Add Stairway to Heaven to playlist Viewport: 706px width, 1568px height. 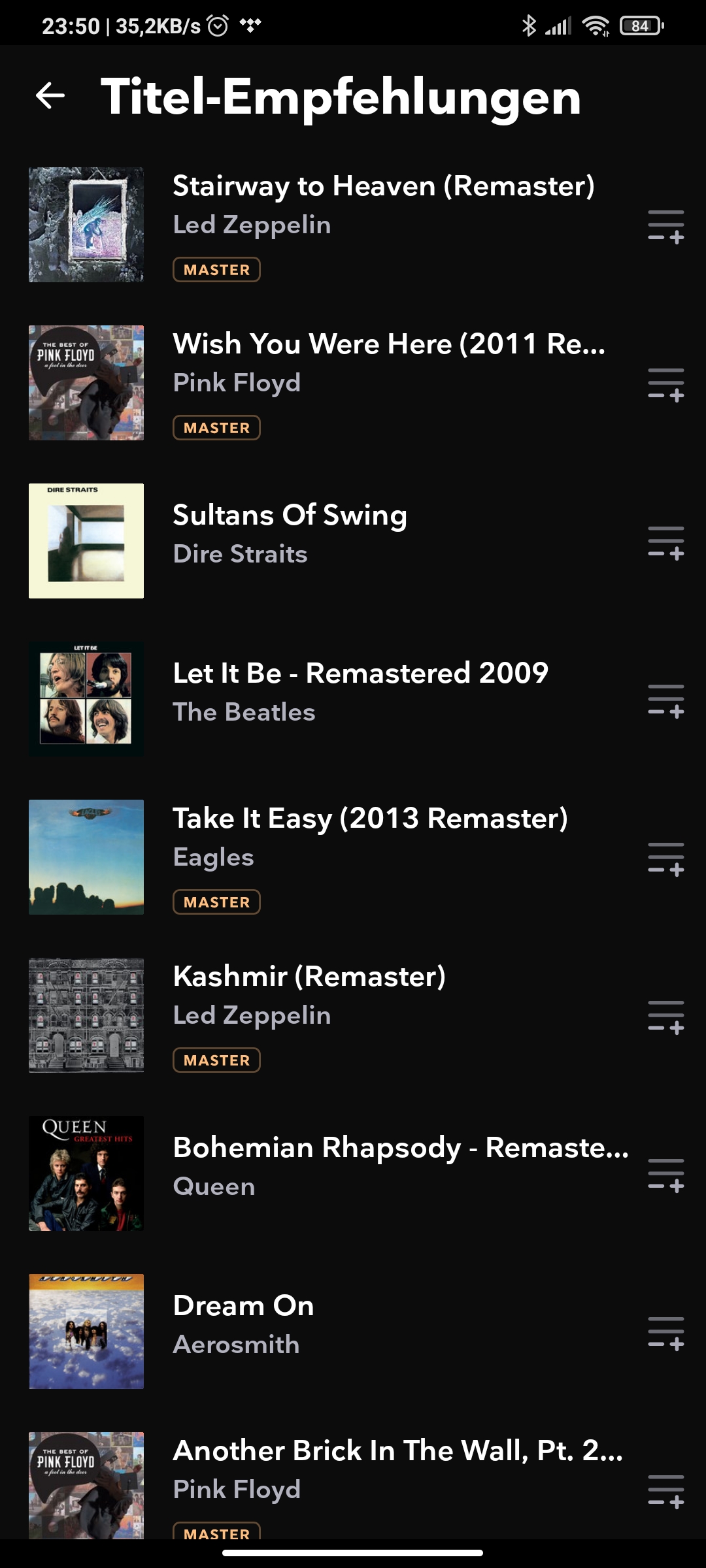click(665, 226)
